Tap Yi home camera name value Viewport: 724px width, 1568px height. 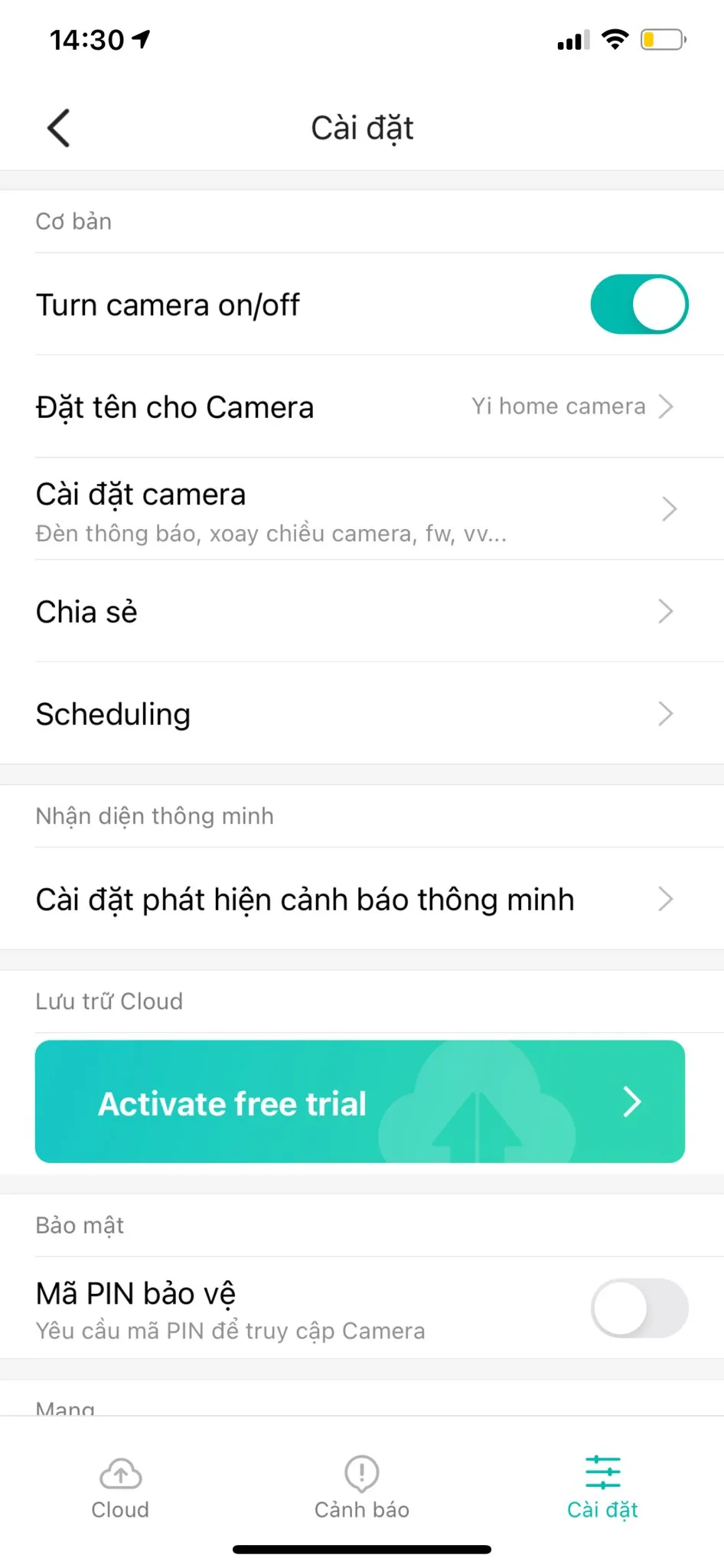[x=558, y=407]
